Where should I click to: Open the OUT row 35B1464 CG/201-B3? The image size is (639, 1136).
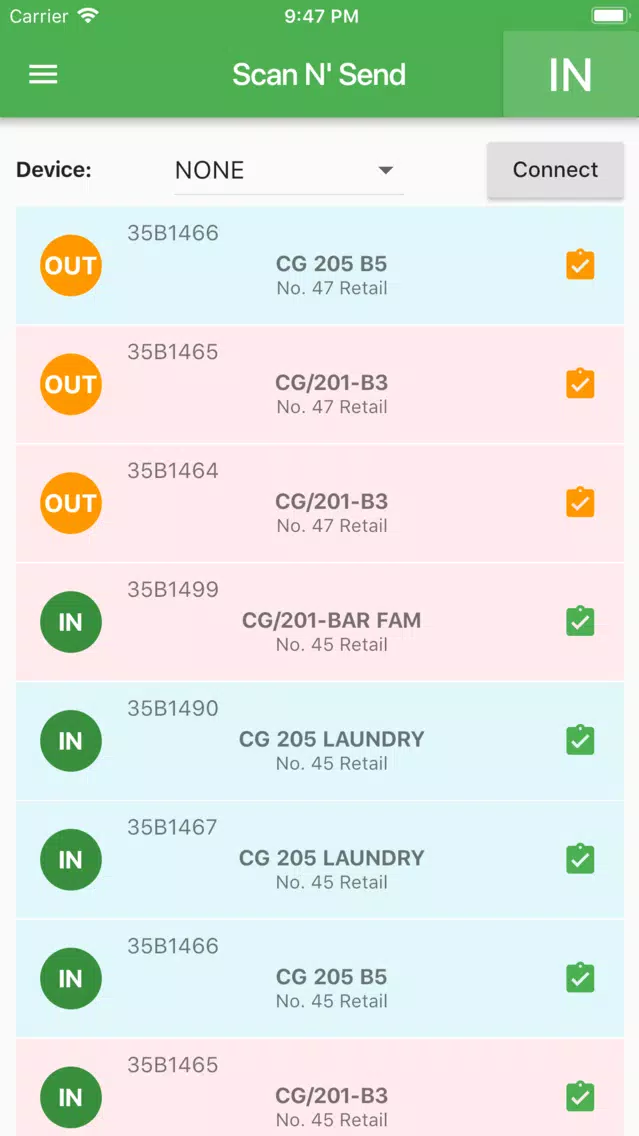point(320,503)
